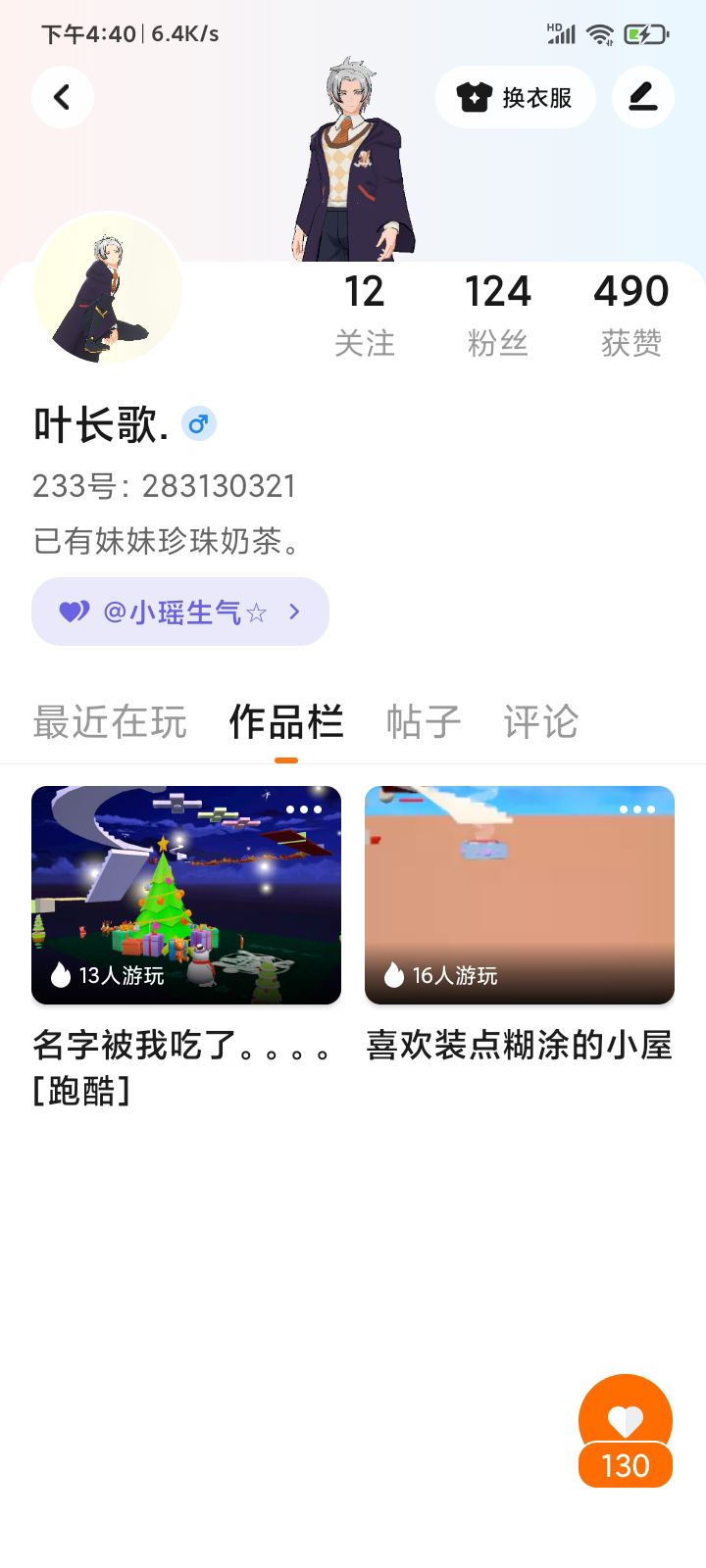The width and height of the screenshot is (706, 1568).
Task: Open the edit profile pencil icon
Action: pos(642,97)
